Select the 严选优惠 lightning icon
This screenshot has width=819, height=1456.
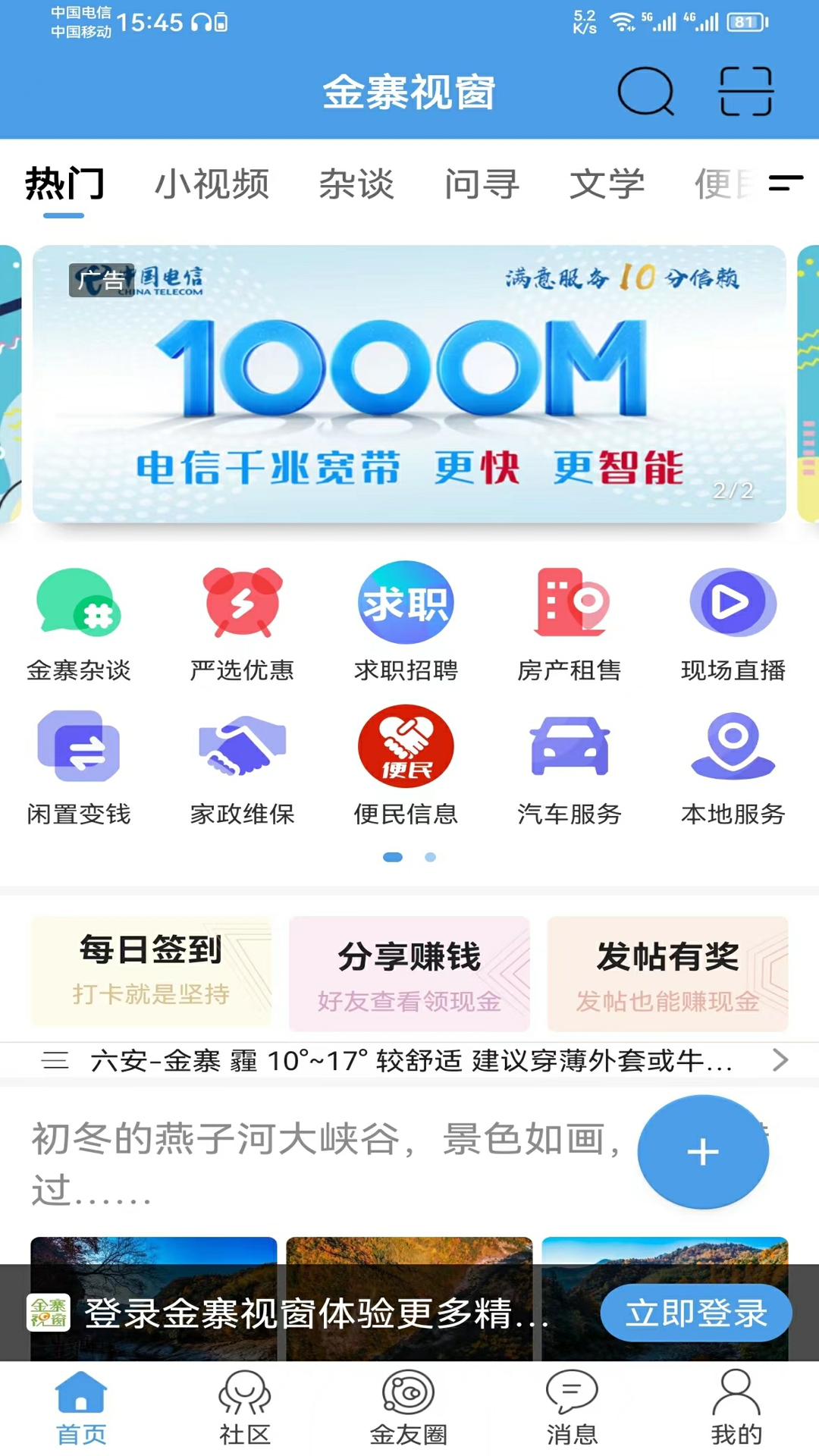pyautogui.click(x=241, y=603)
